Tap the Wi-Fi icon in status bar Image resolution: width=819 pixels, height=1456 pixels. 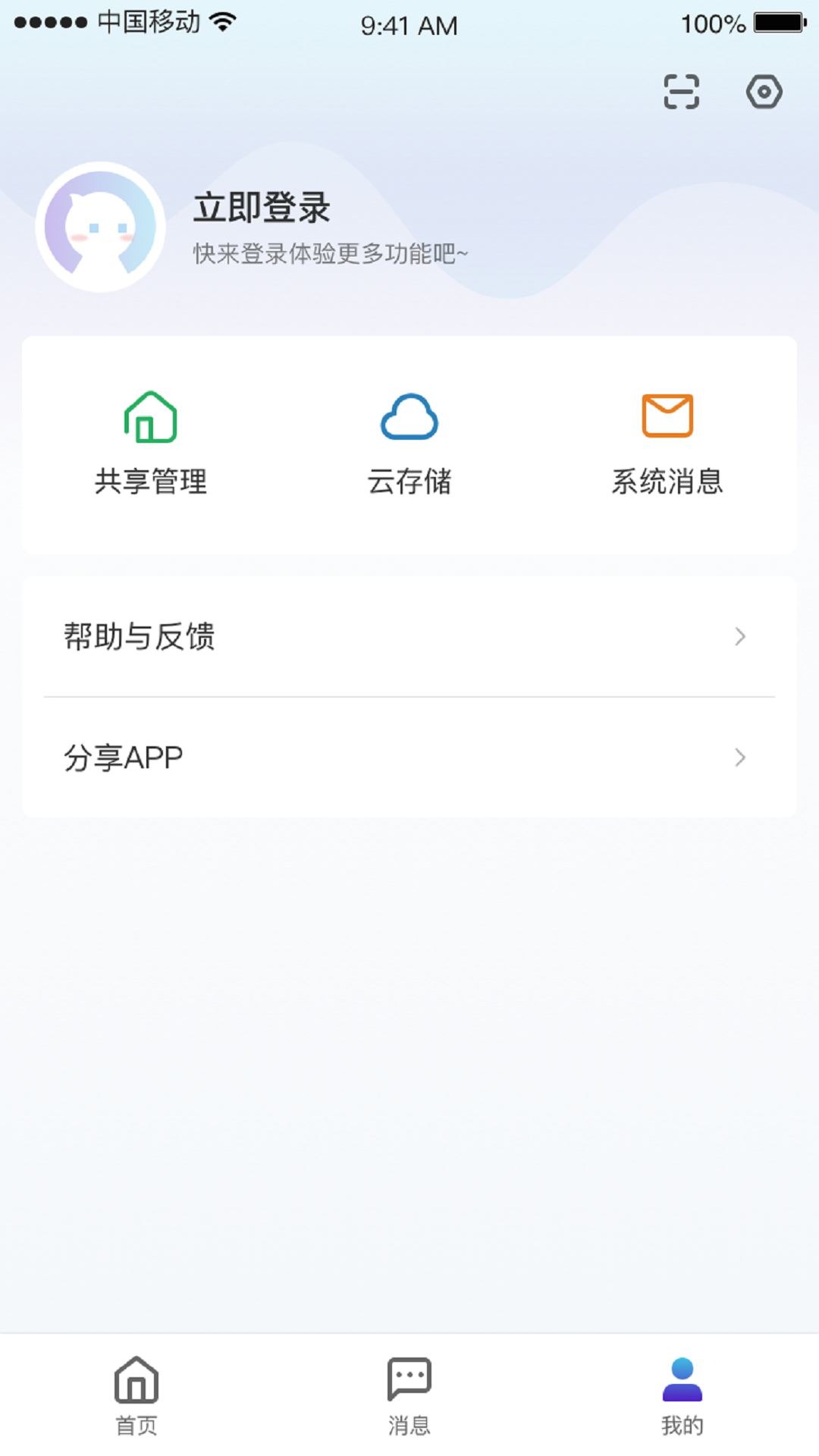coord(224,23)
